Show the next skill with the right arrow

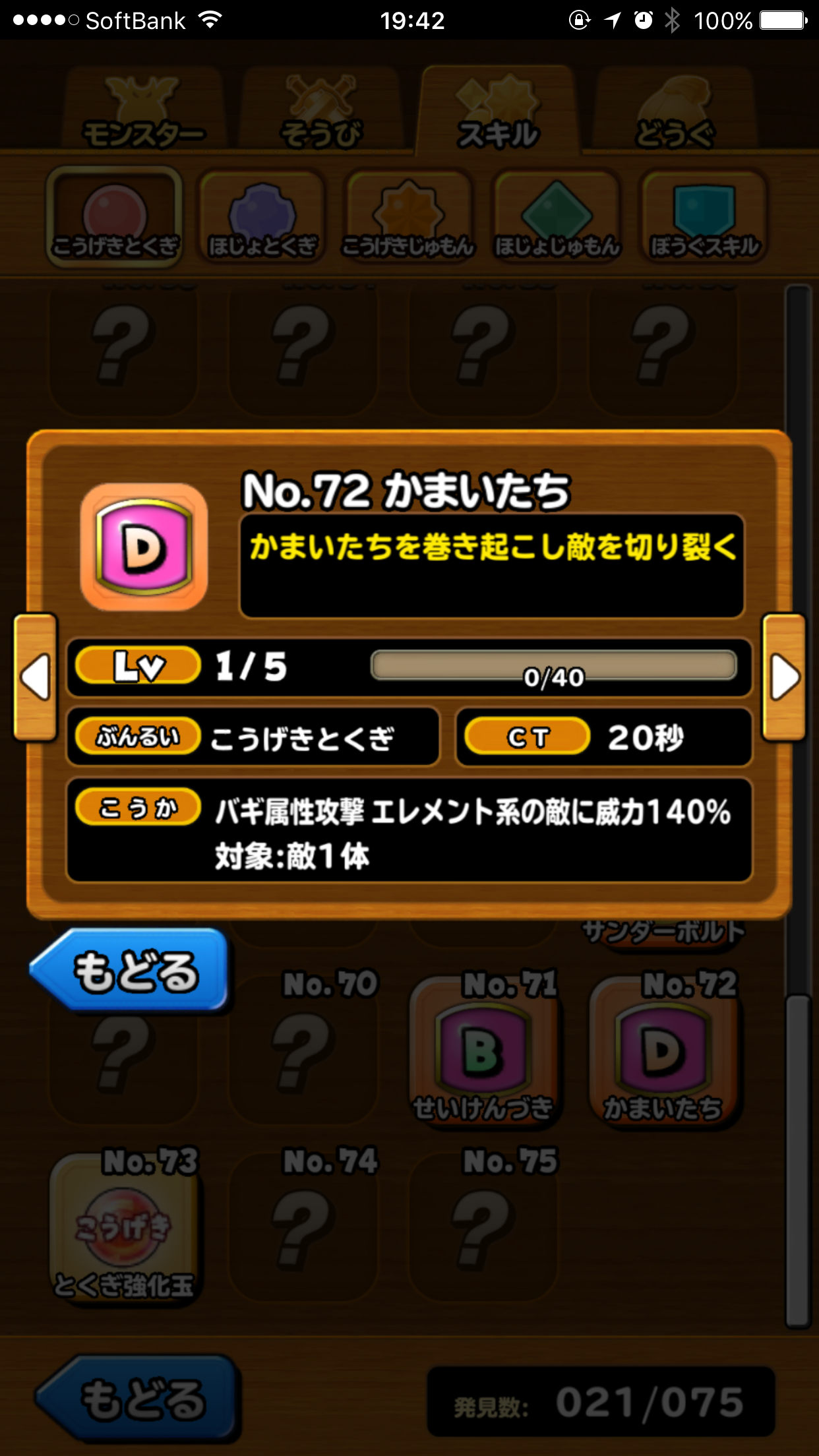(783, 677)
